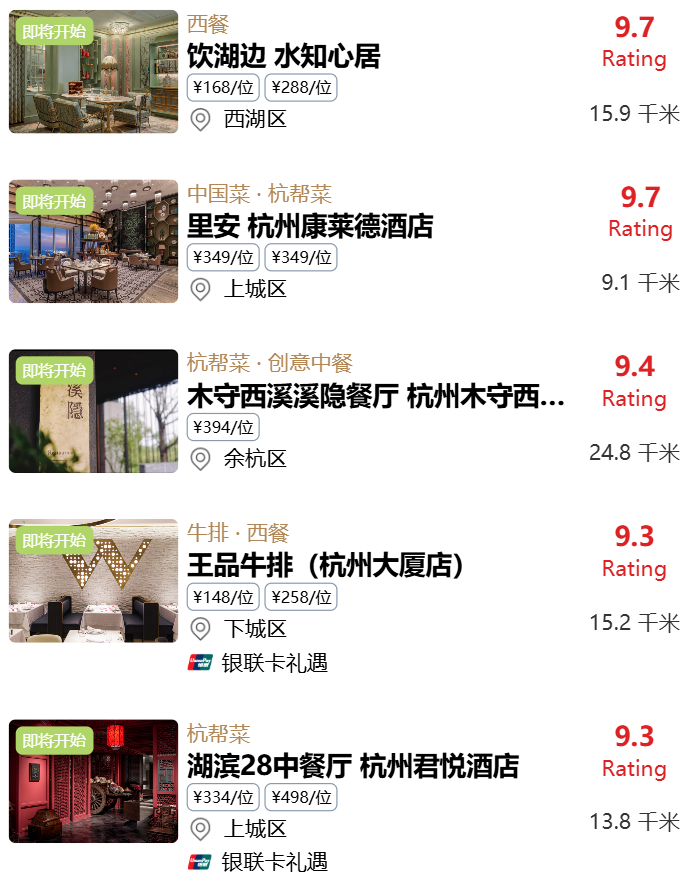
Task: Open the 饮湖边 水知心居 restaurant listing
Action: 284,56
